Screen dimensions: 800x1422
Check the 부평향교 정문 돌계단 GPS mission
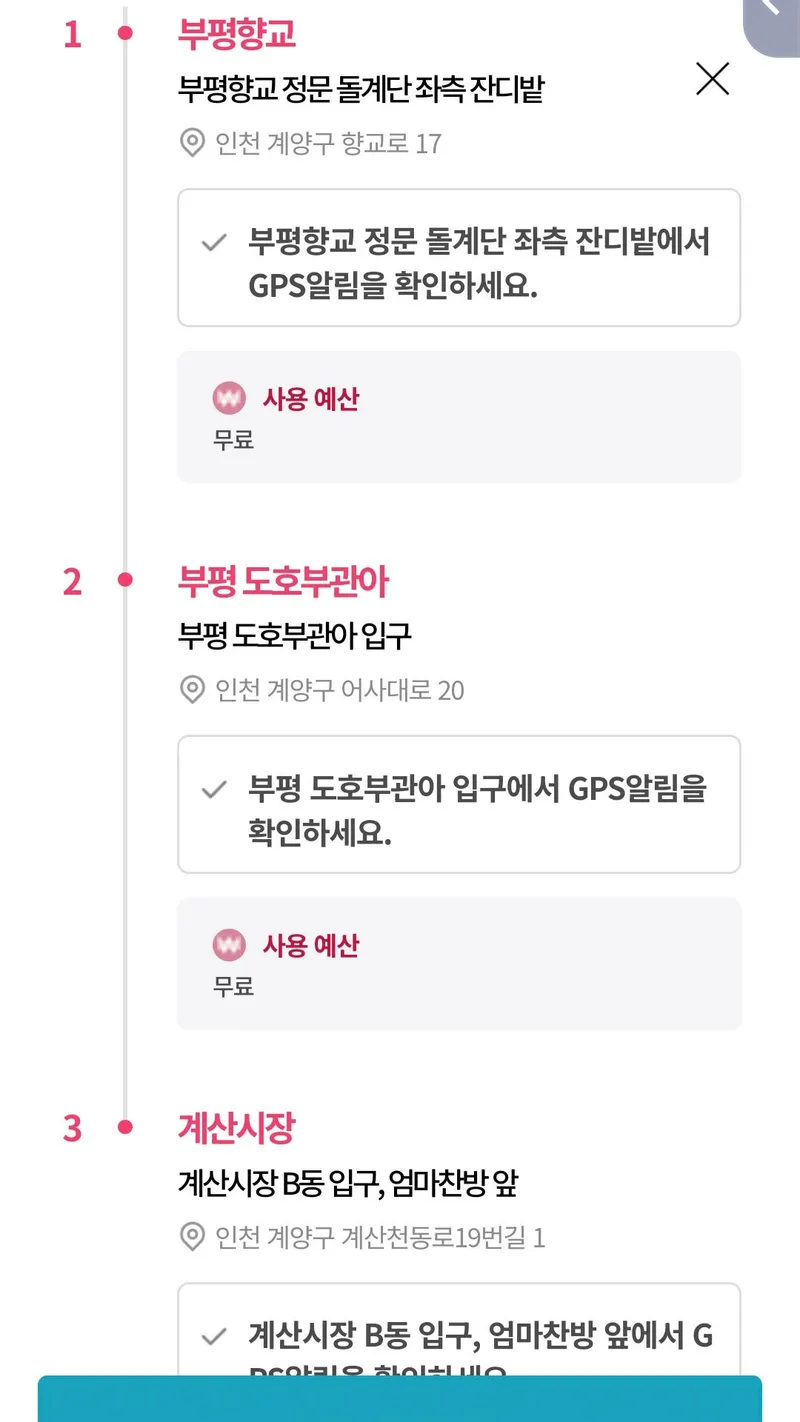[x=459, y=258]
